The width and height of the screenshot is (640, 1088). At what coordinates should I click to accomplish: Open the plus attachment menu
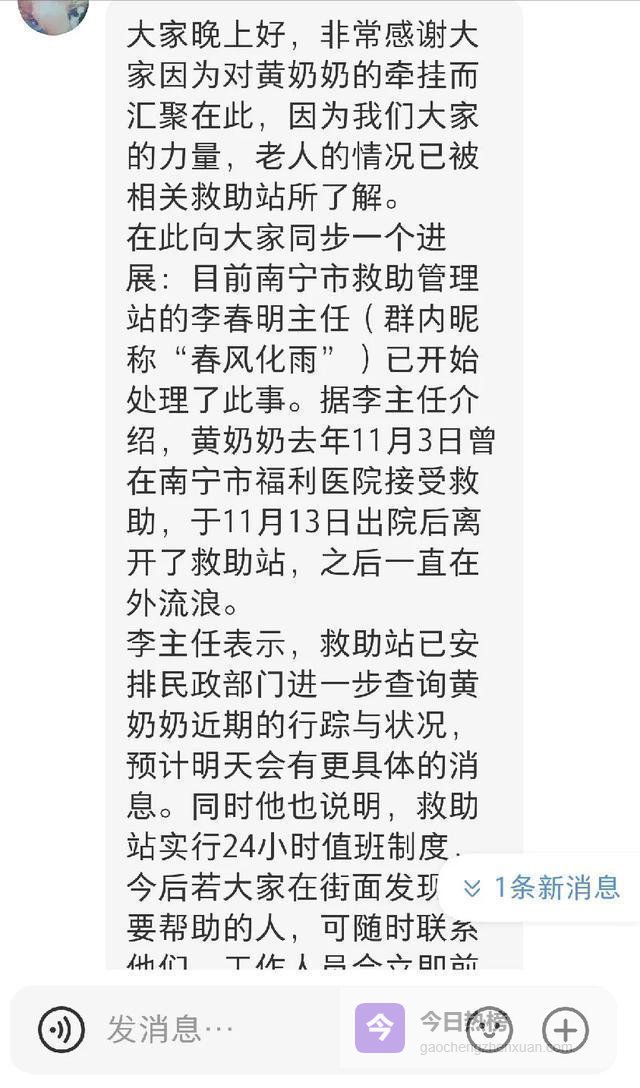[566, 1028]
